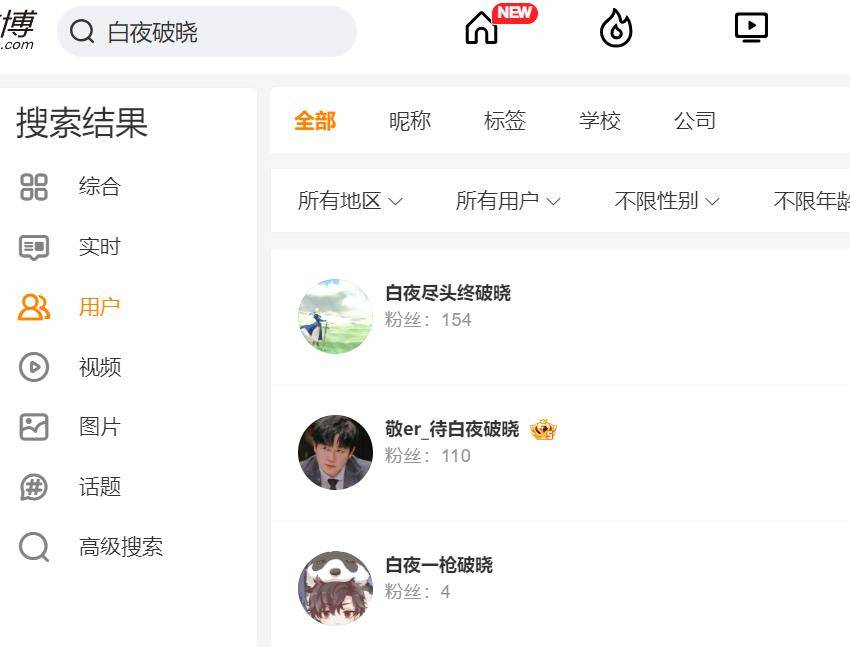Image resolution: width=850 pixels, height=647 pixels.
Task: Open 实时 search results
Action: [99, 247]
